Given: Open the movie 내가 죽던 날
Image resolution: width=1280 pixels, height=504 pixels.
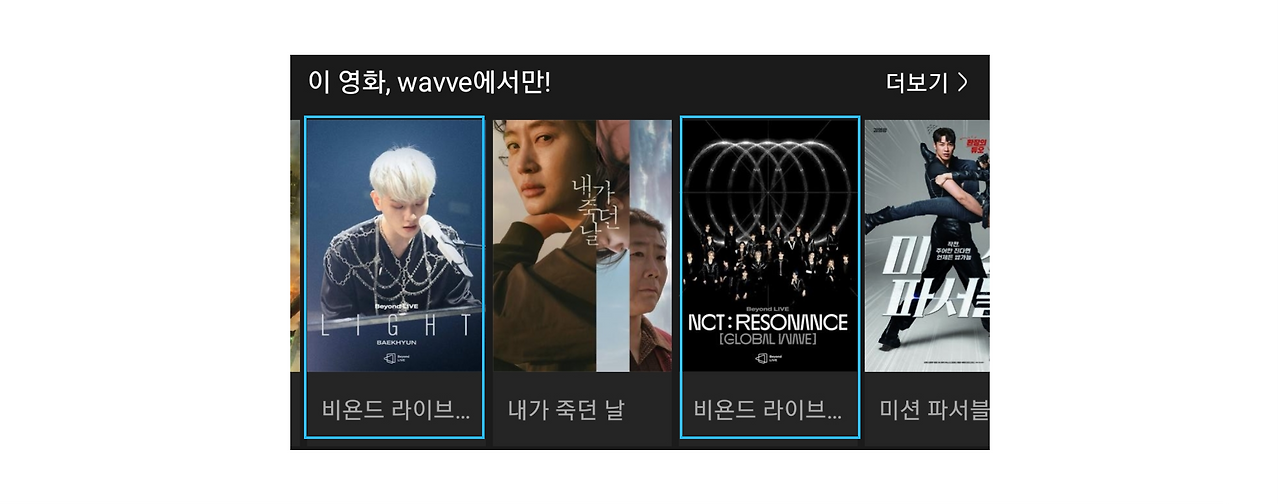Looking at the screenshot, I should tap(582, 278).
